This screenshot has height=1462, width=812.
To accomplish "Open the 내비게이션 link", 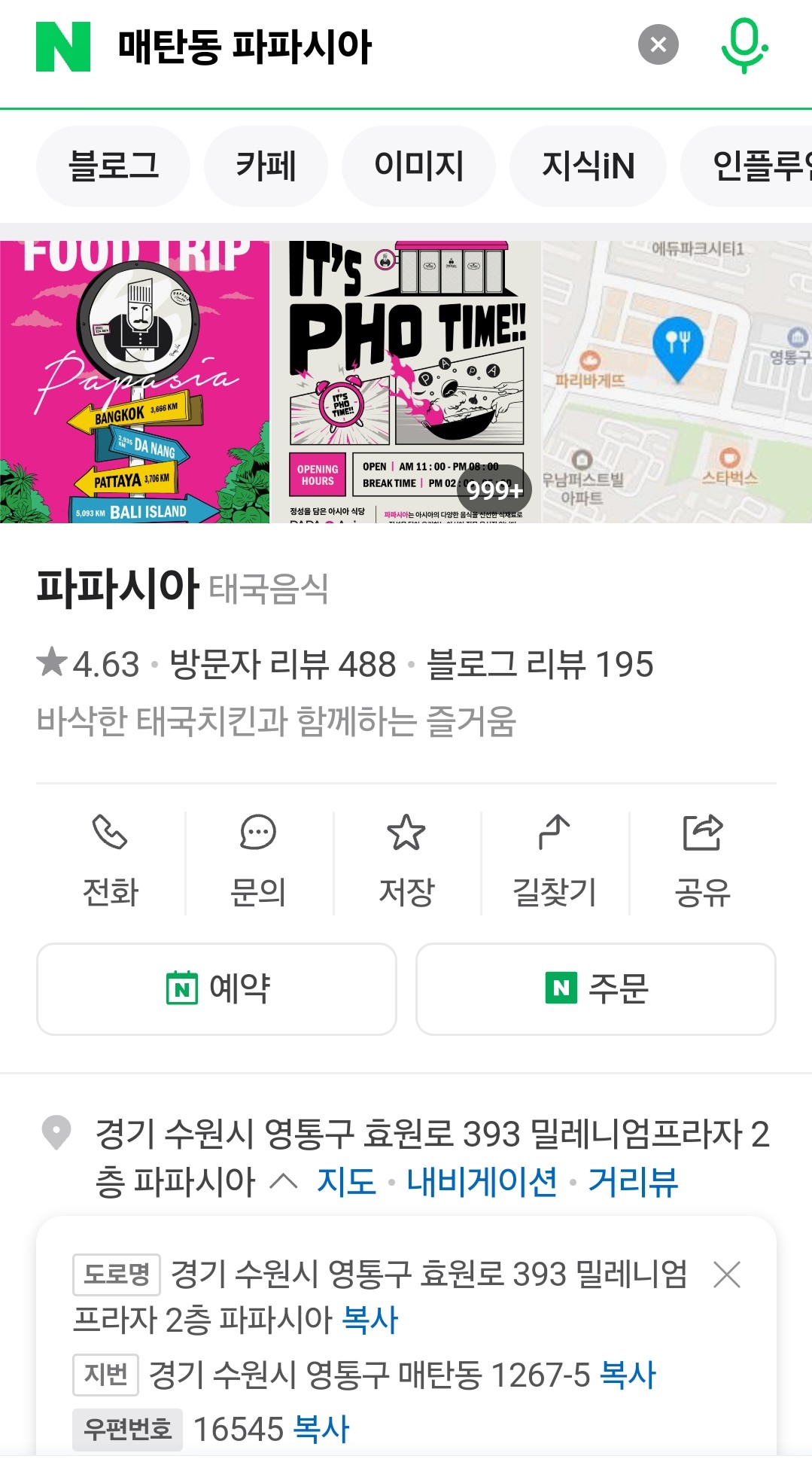I will click(x=482, y=1181).
